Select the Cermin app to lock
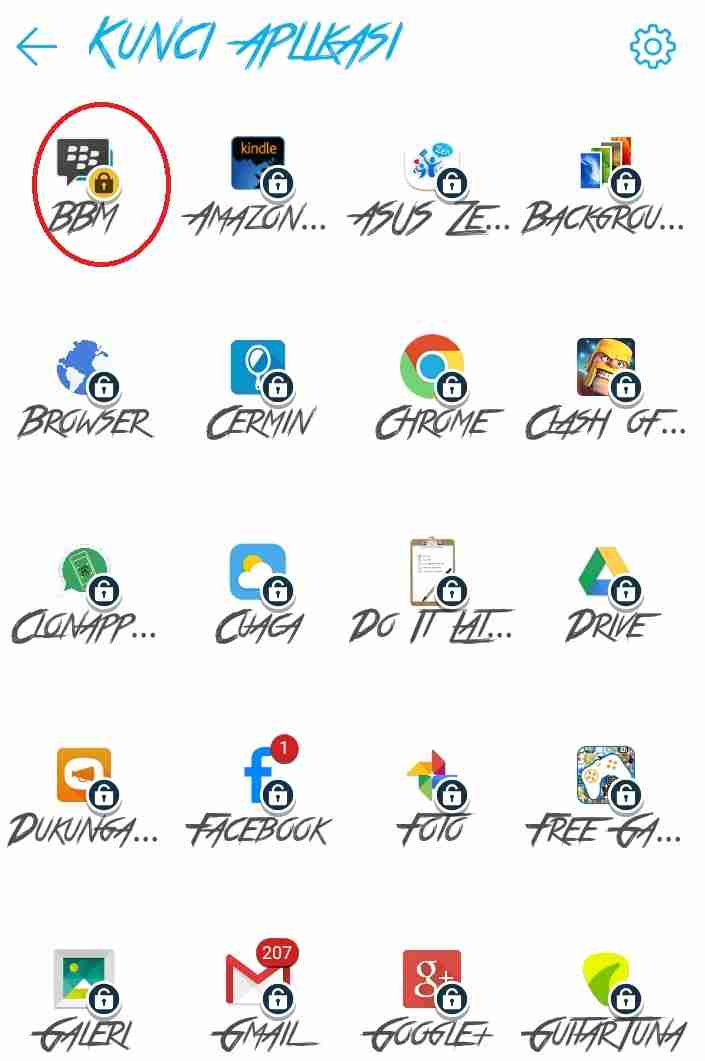Image resolution: width=705 pixels, height=1061 pixels. (258, 370)
